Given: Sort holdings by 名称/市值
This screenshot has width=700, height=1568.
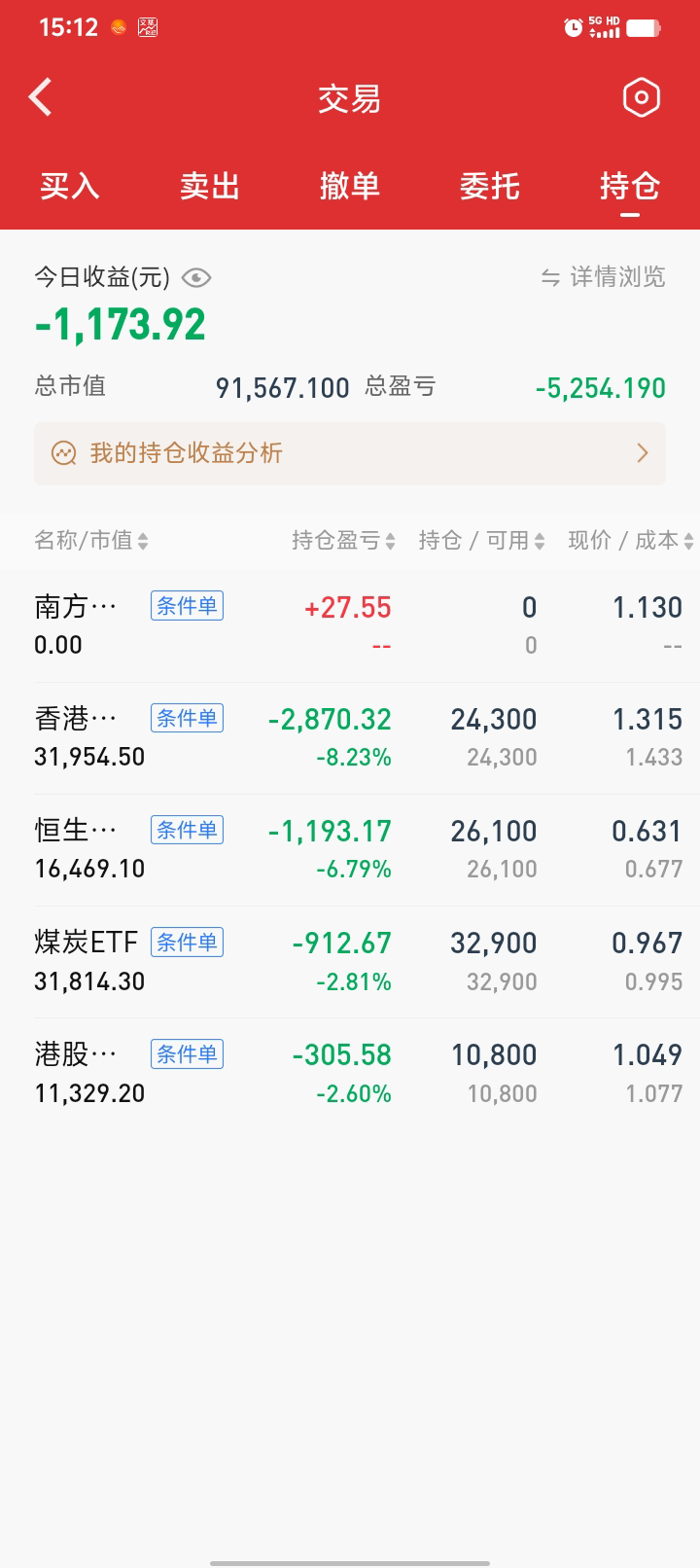Looking at the screenshot, I should coord(91,541).
